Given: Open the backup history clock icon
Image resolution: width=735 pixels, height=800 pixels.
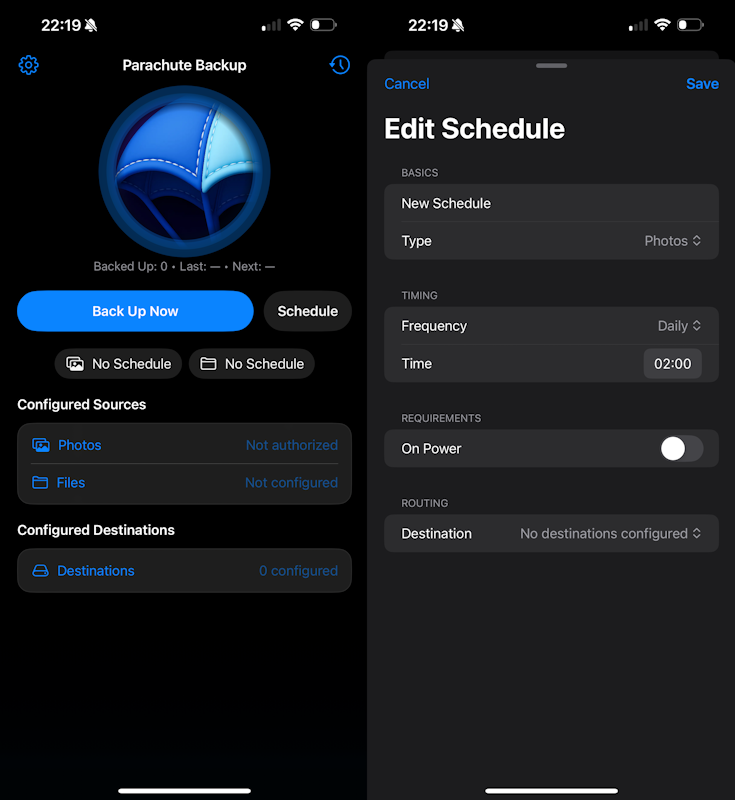Looking at the screenshot, I should pos(340,65).
